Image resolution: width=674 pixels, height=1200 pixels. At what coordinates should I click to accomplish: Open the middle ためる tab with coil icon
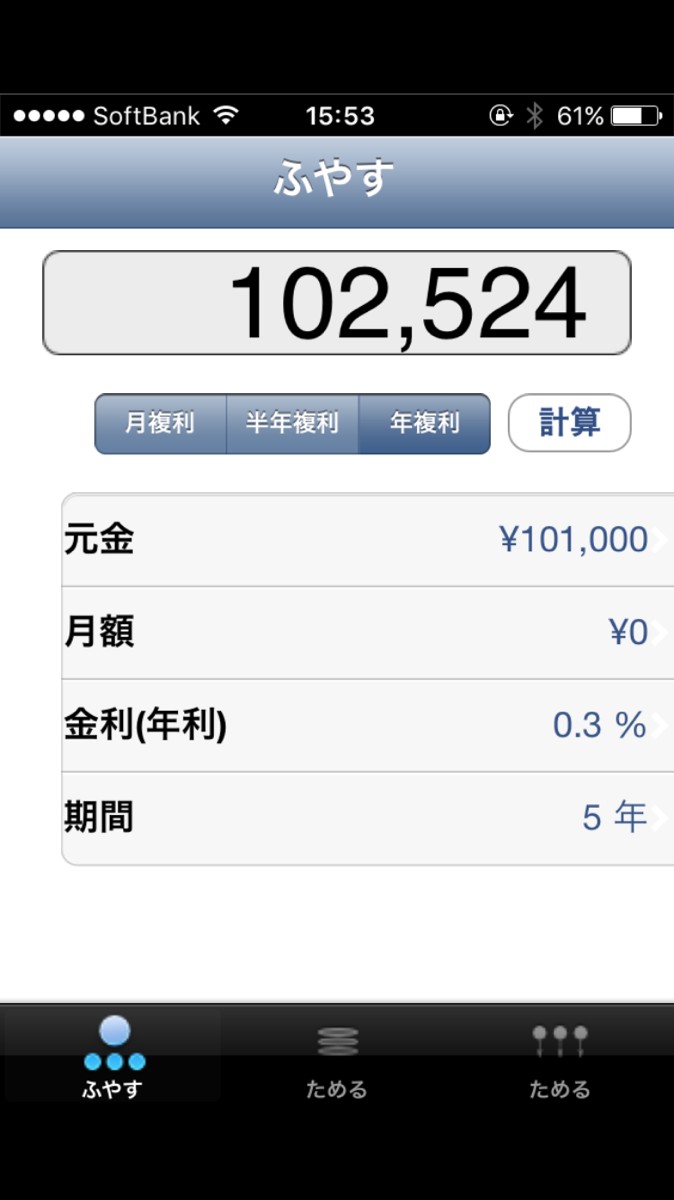(337, 1057)
